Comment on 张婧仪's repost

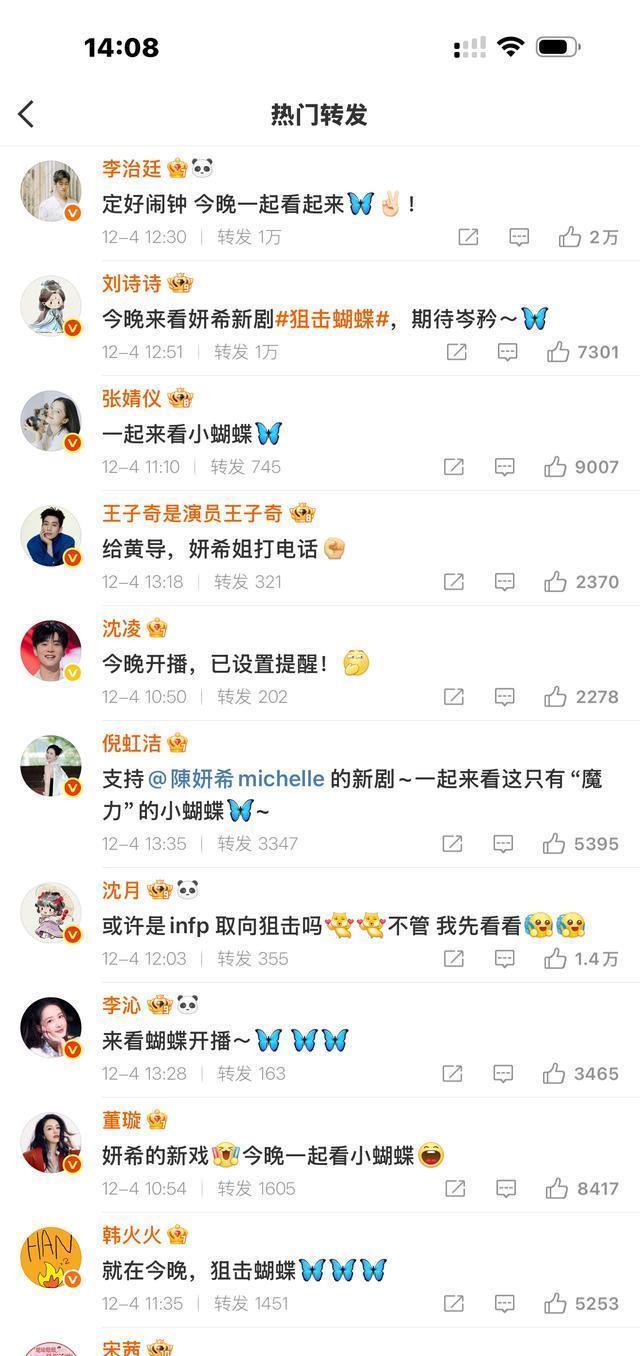tap(505, 467)
